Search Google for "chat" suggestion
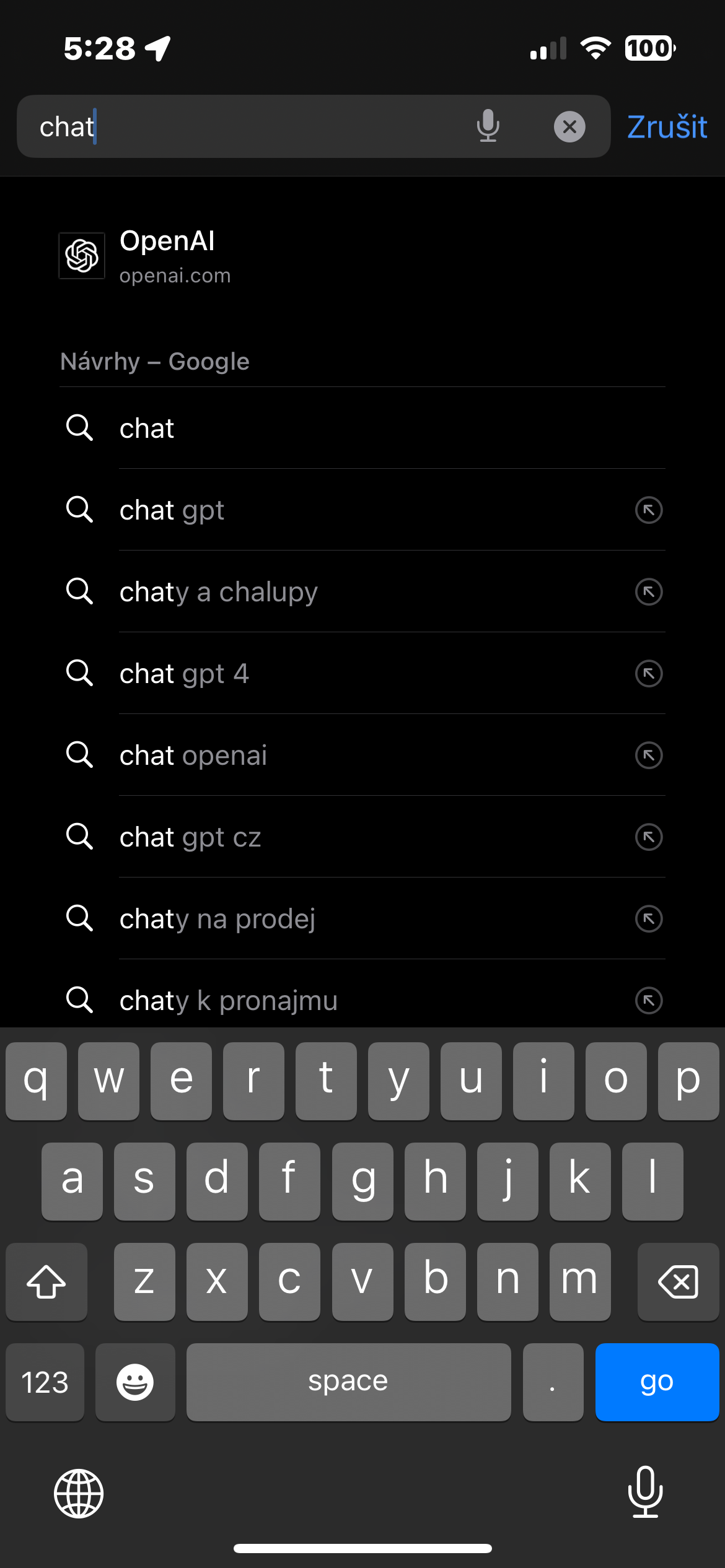 click(x=147, y=429)
